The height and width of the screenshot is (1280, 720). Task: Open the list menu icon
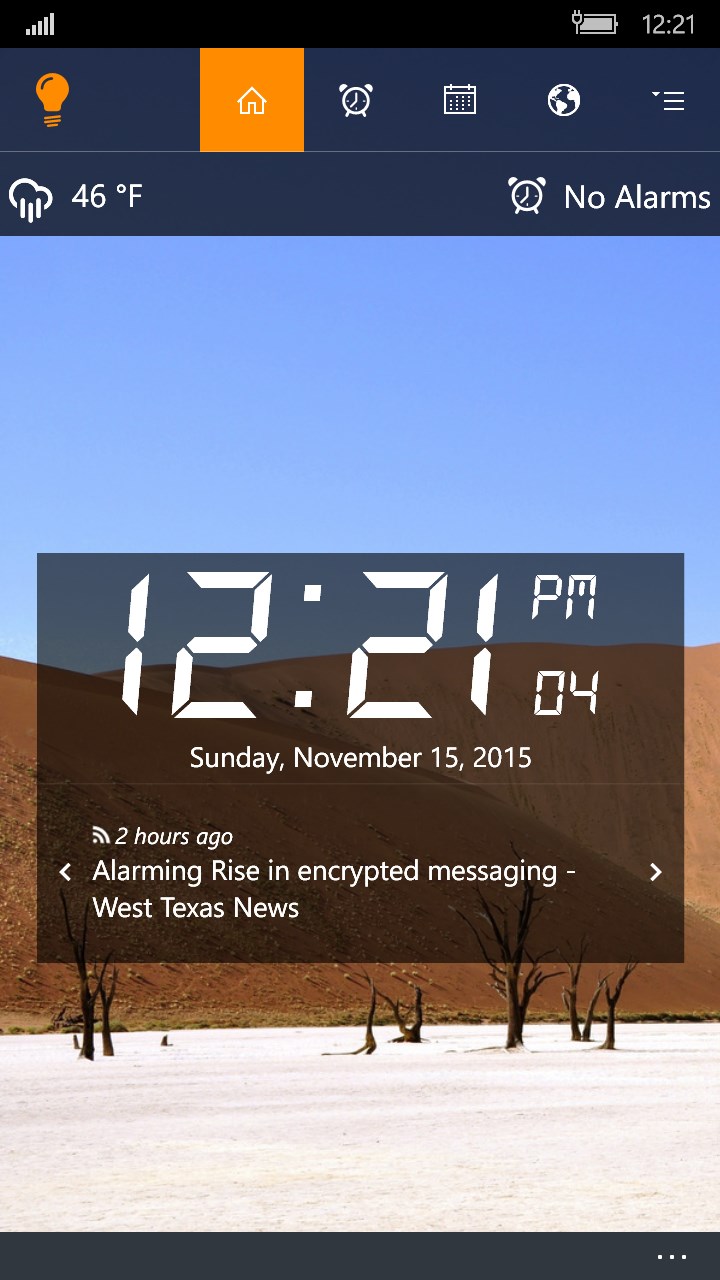[x=668, y=100]
